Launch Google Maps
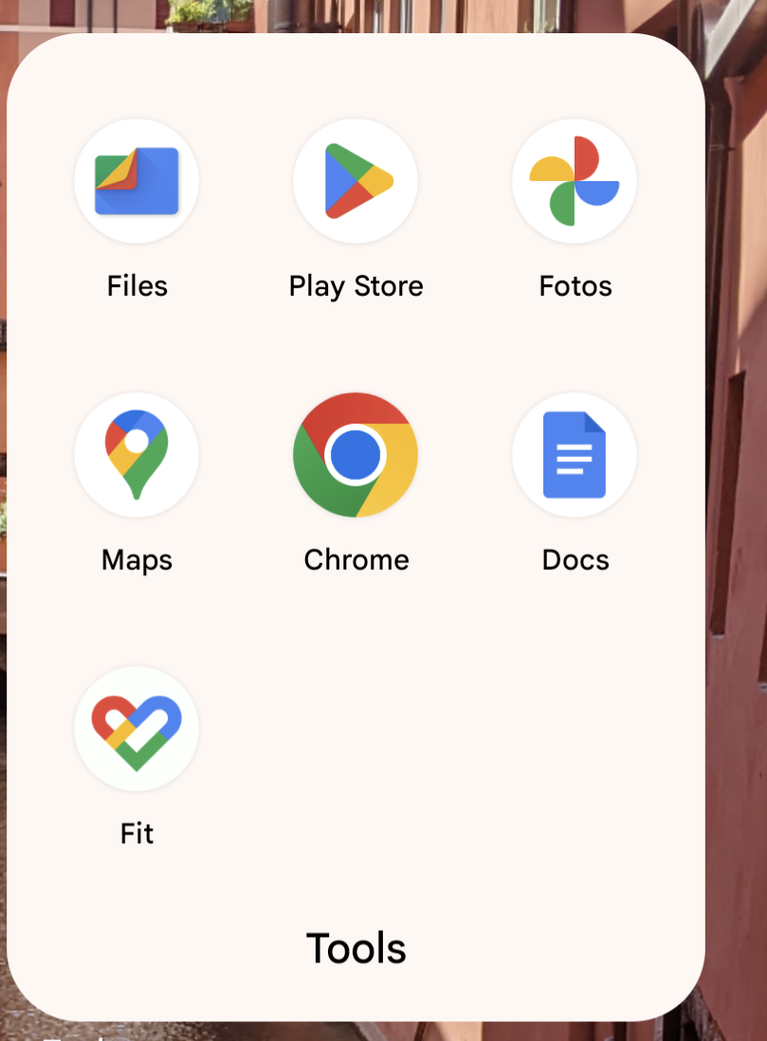The height and width of the screenshot is (1041, 767). (x=137, y=455)
